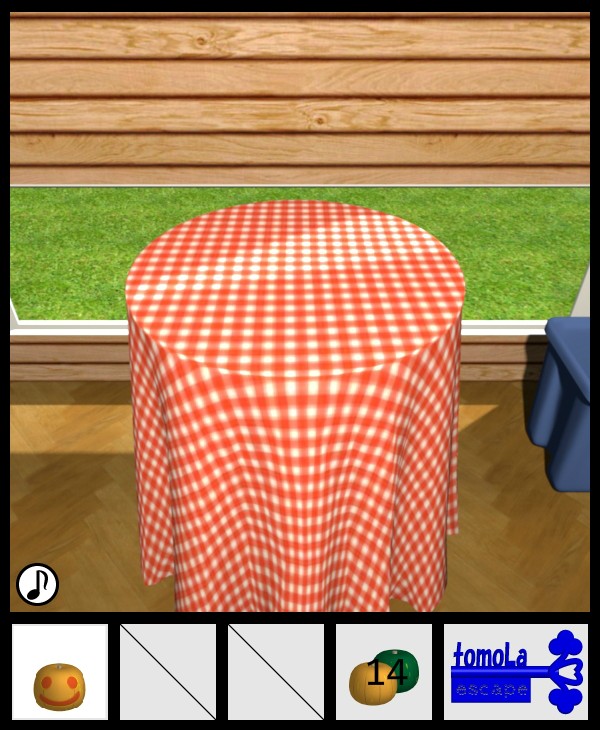The image size is (600, 730).
Task: Open the tomoLa escape logo link
Action: tap(516, 672)
